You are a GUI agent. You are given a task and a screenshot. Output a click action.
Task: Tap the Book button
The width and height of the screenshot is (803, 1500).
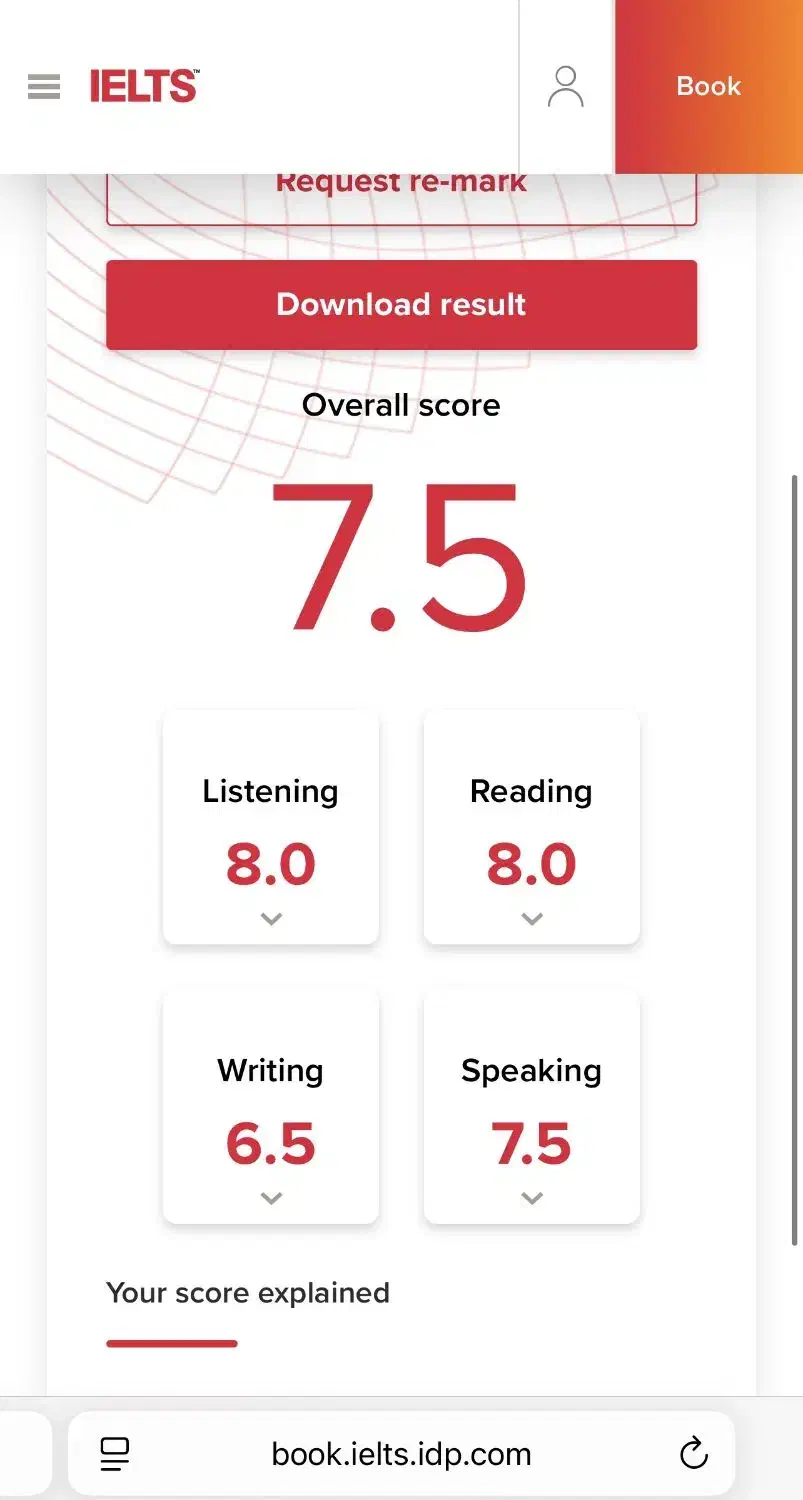tap(709, 87)
